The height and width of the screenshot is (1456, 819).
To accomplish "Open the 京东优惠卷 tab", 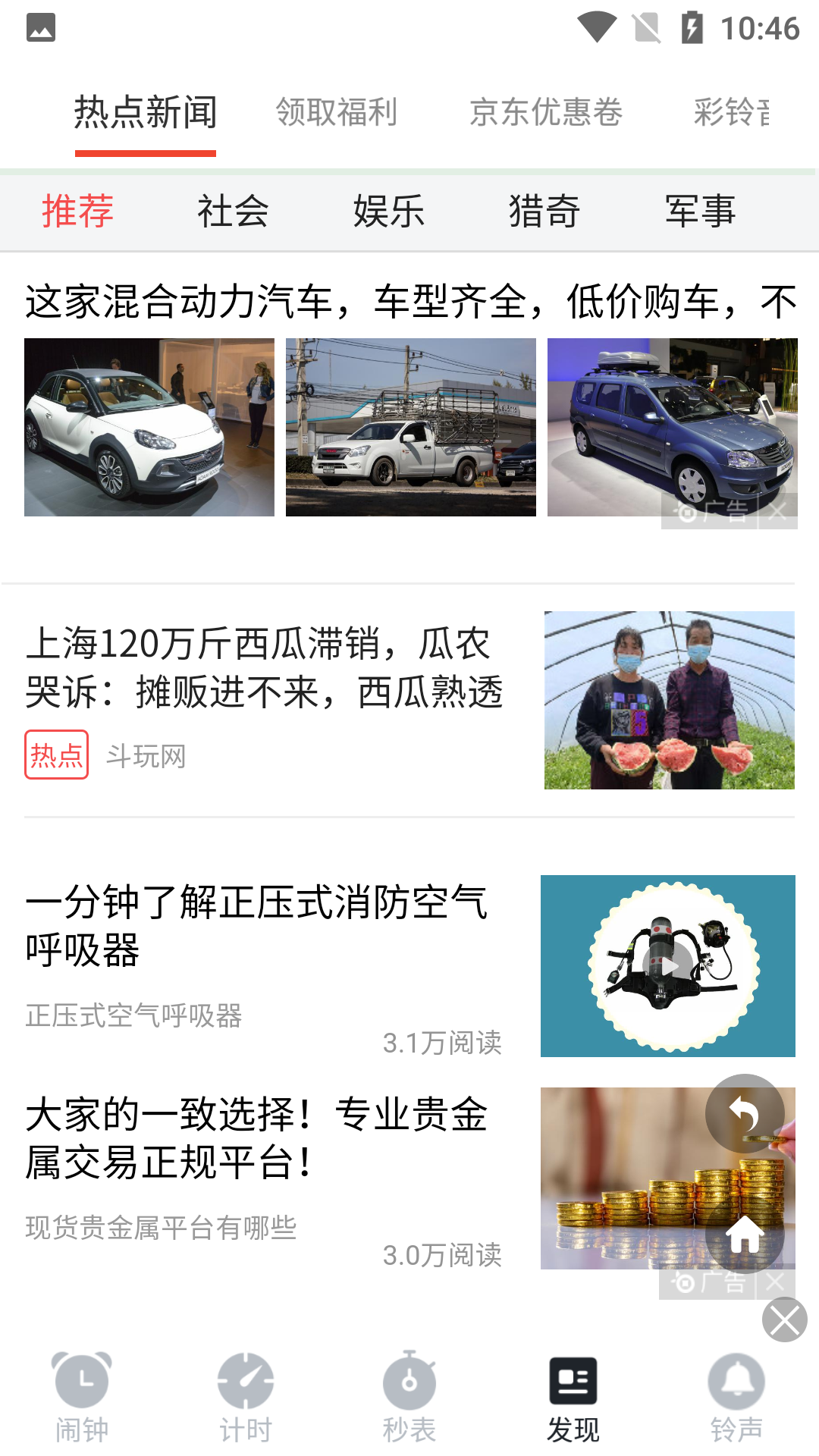I will pyautogui.click(x=545, y=112).
